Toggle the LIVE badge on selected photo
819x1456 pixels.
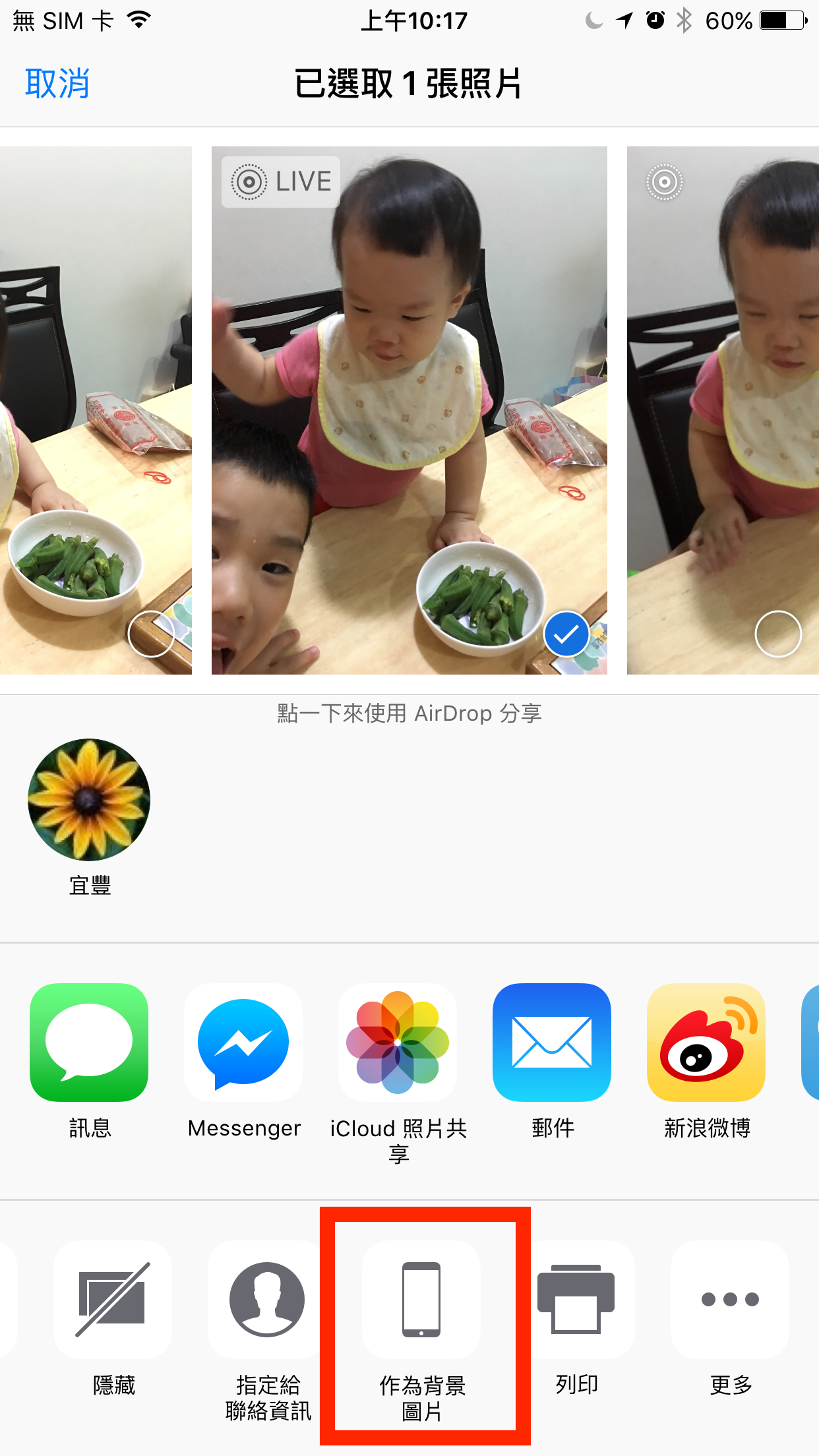point(282,182)
